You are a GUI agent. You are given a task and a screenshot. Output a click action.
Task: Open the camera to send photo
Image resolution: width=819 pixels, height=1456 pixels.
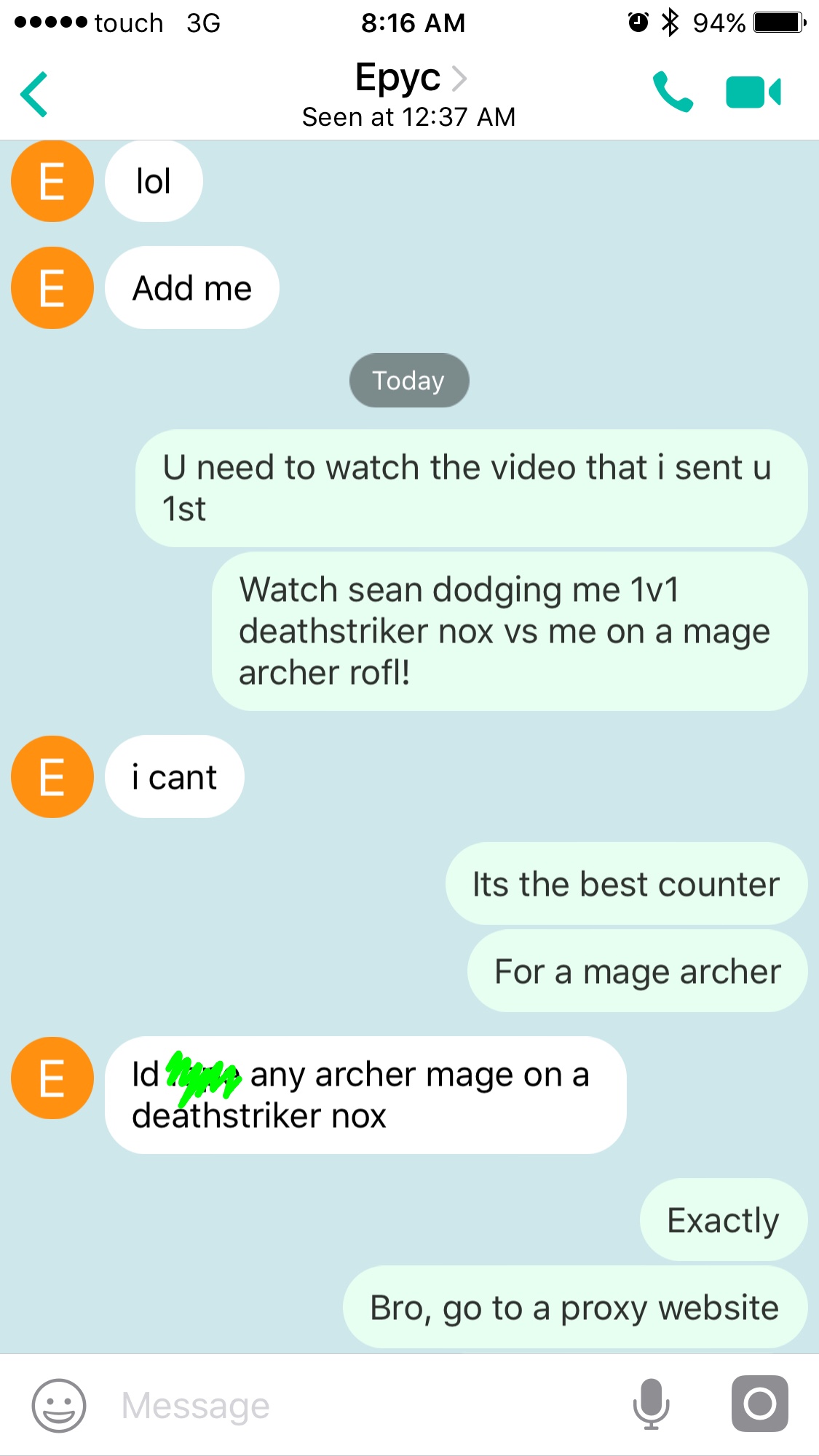(759, 1404)
